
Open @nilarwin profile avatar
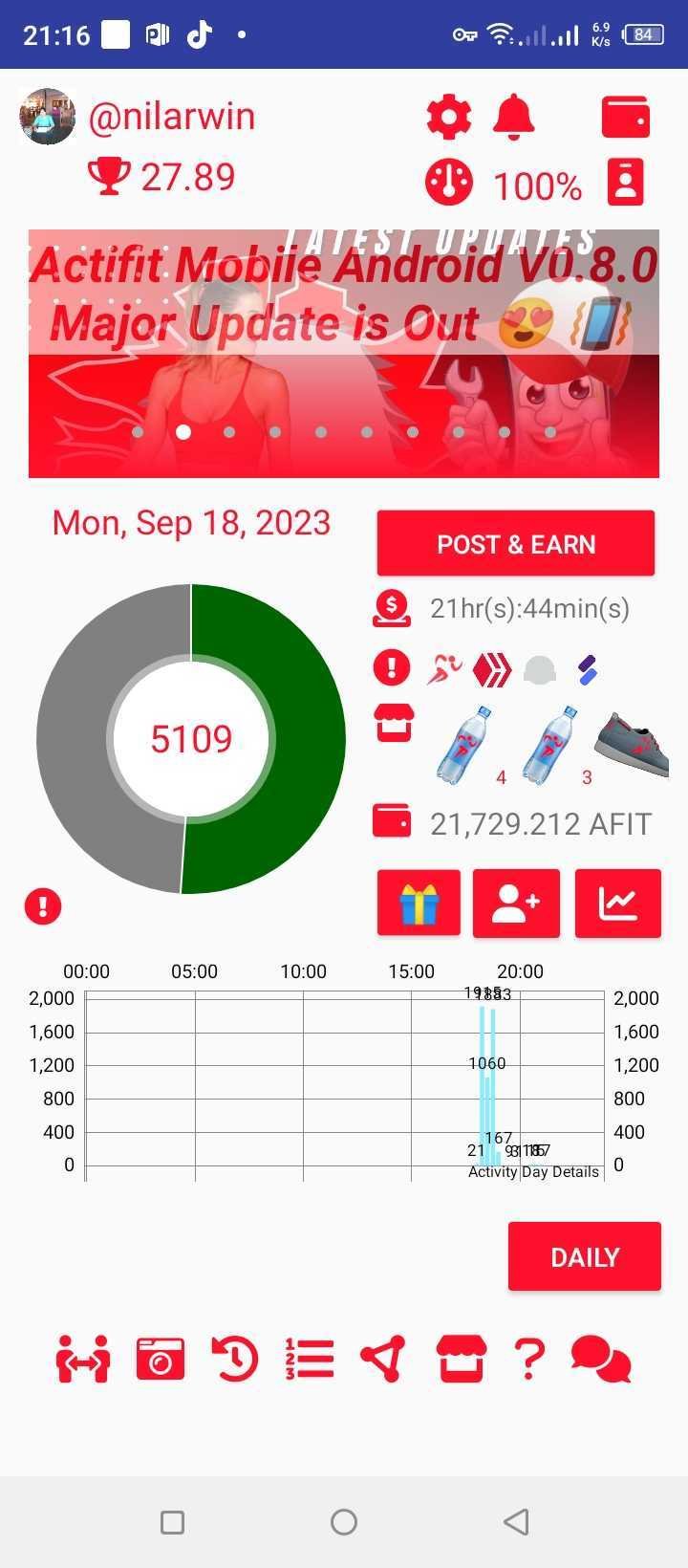[47, 117]
